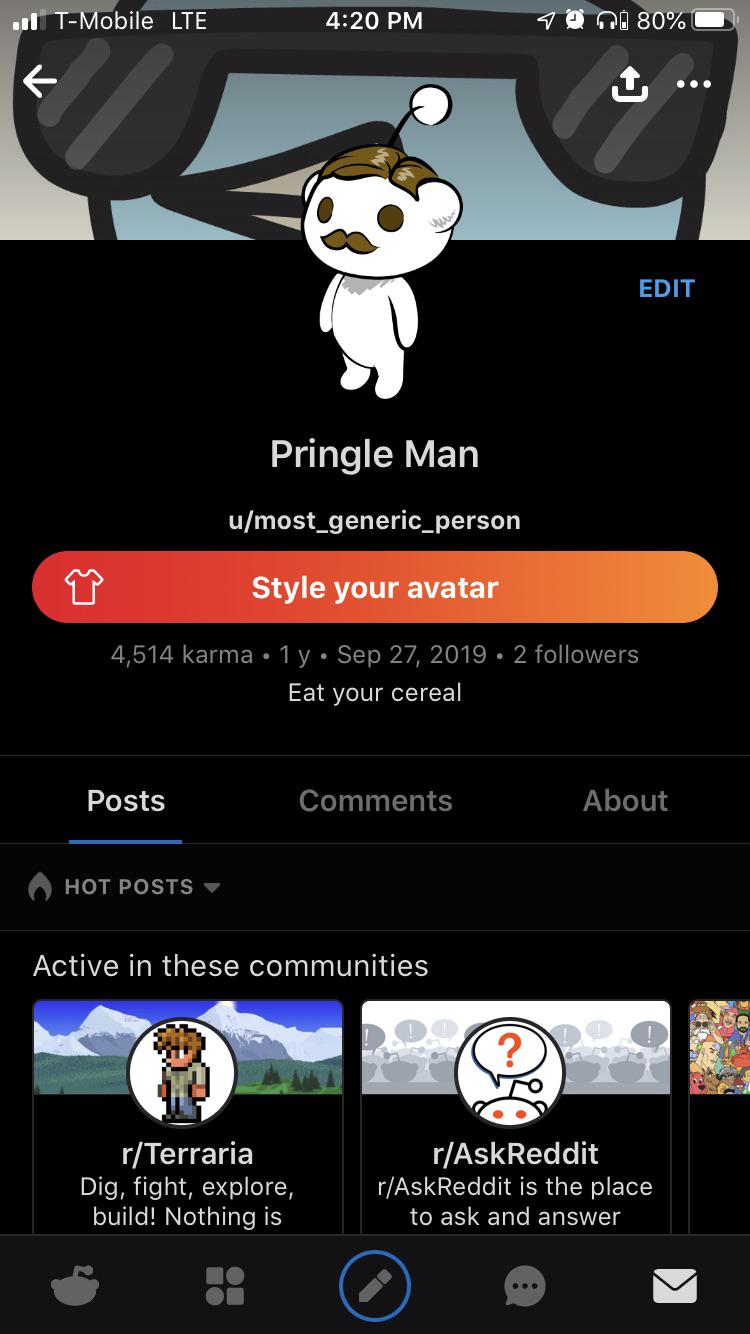The image size is (750, 1334).
Task: Select the 2 followers count text
Action: (574, 654)
